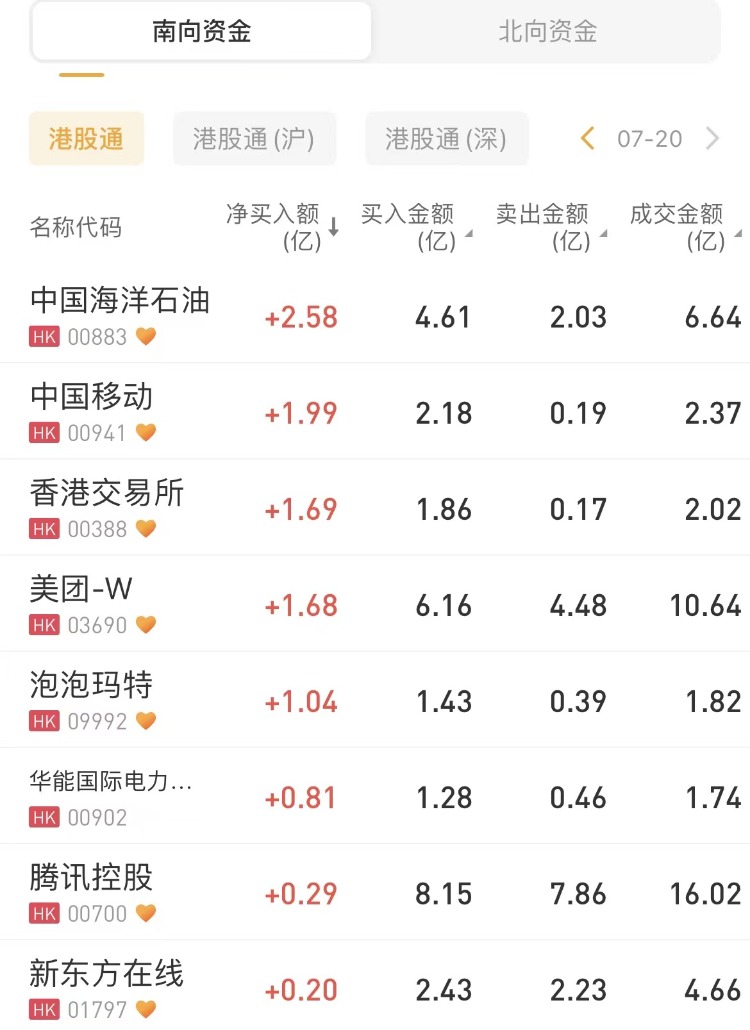Screen dimensions: 750x1030
Task: Select the 南向资金 tab
Action: point(202,32)
